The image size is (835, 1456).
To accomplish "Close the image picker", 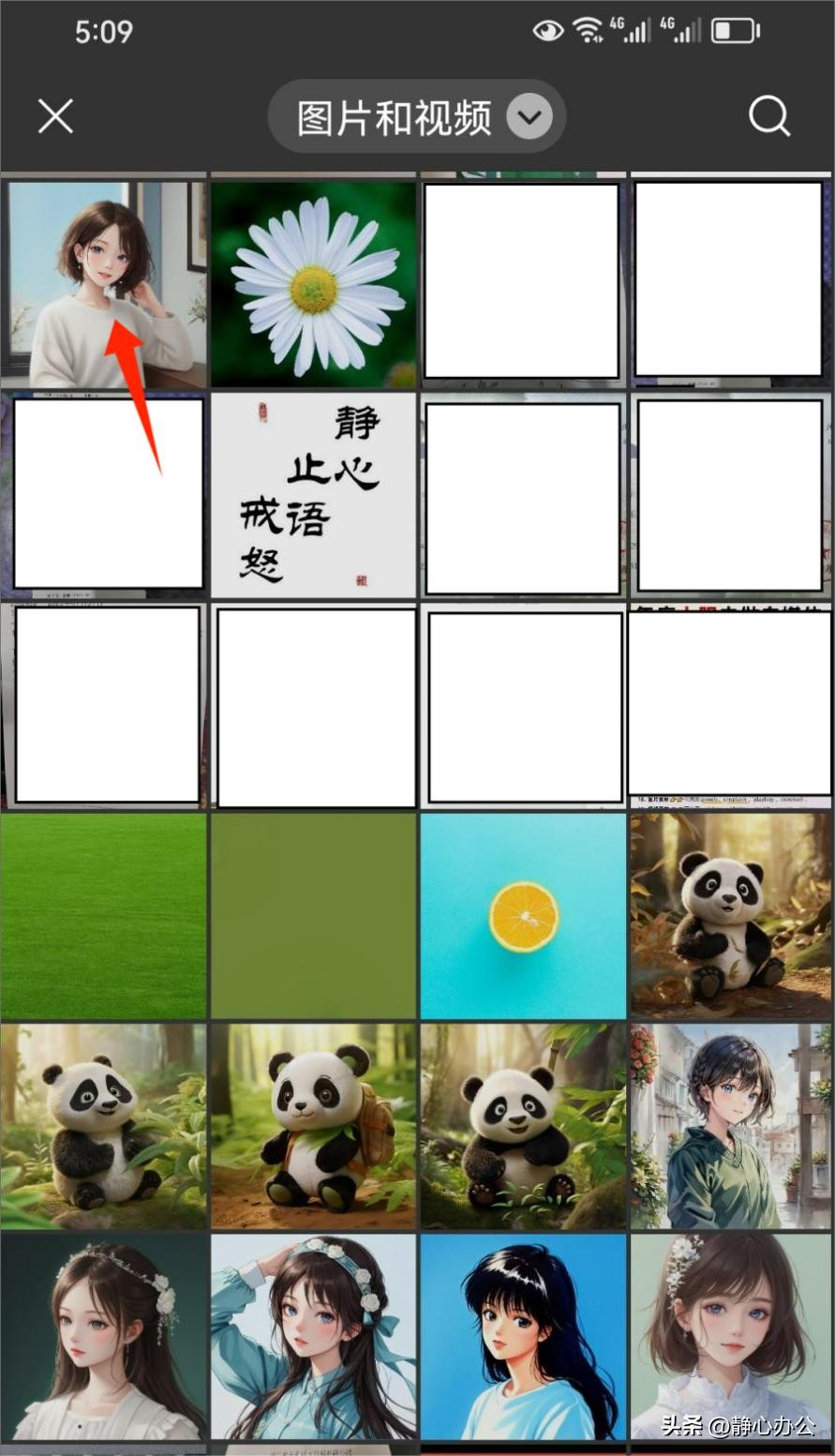I will pos(55,117).
